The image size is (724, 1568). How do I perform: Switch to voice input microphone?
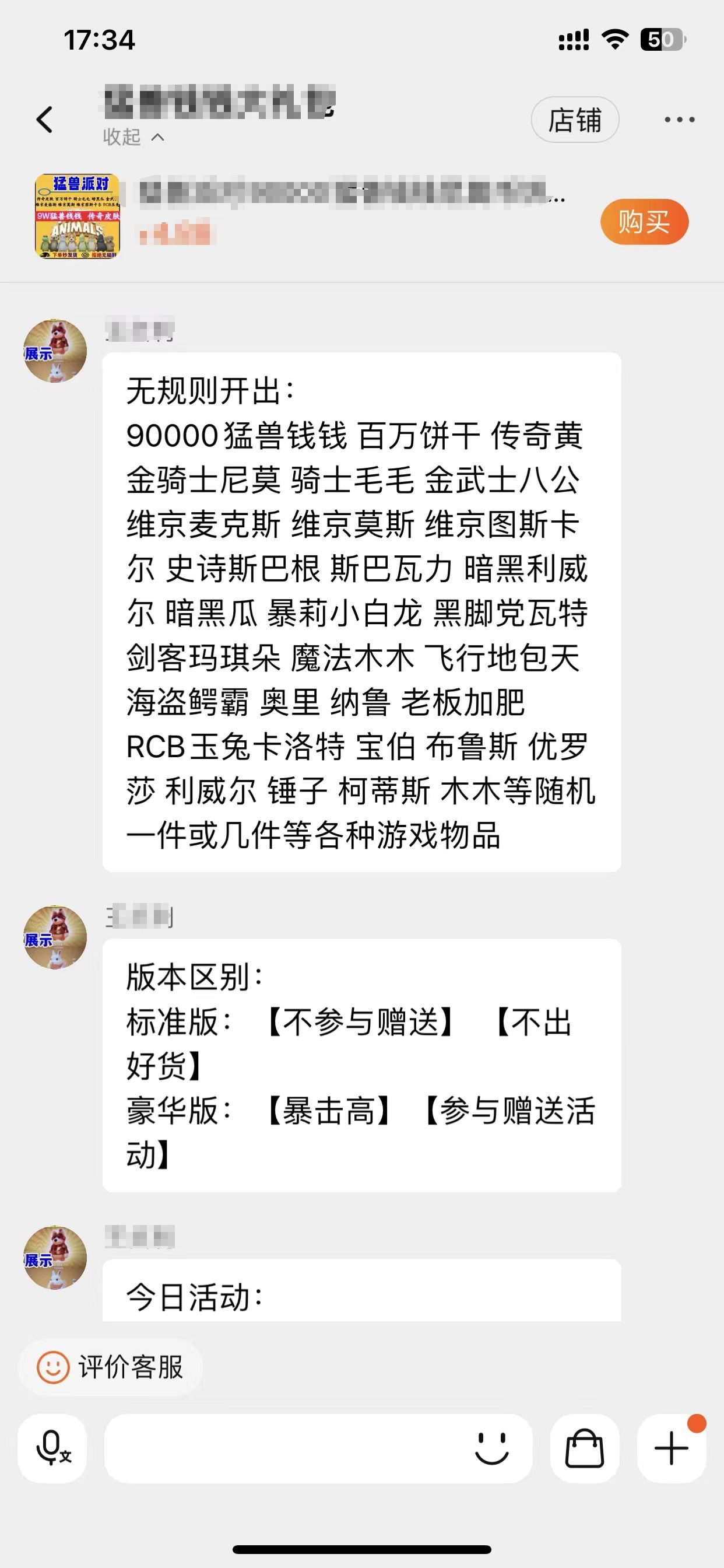click(x=53, y=1448)
